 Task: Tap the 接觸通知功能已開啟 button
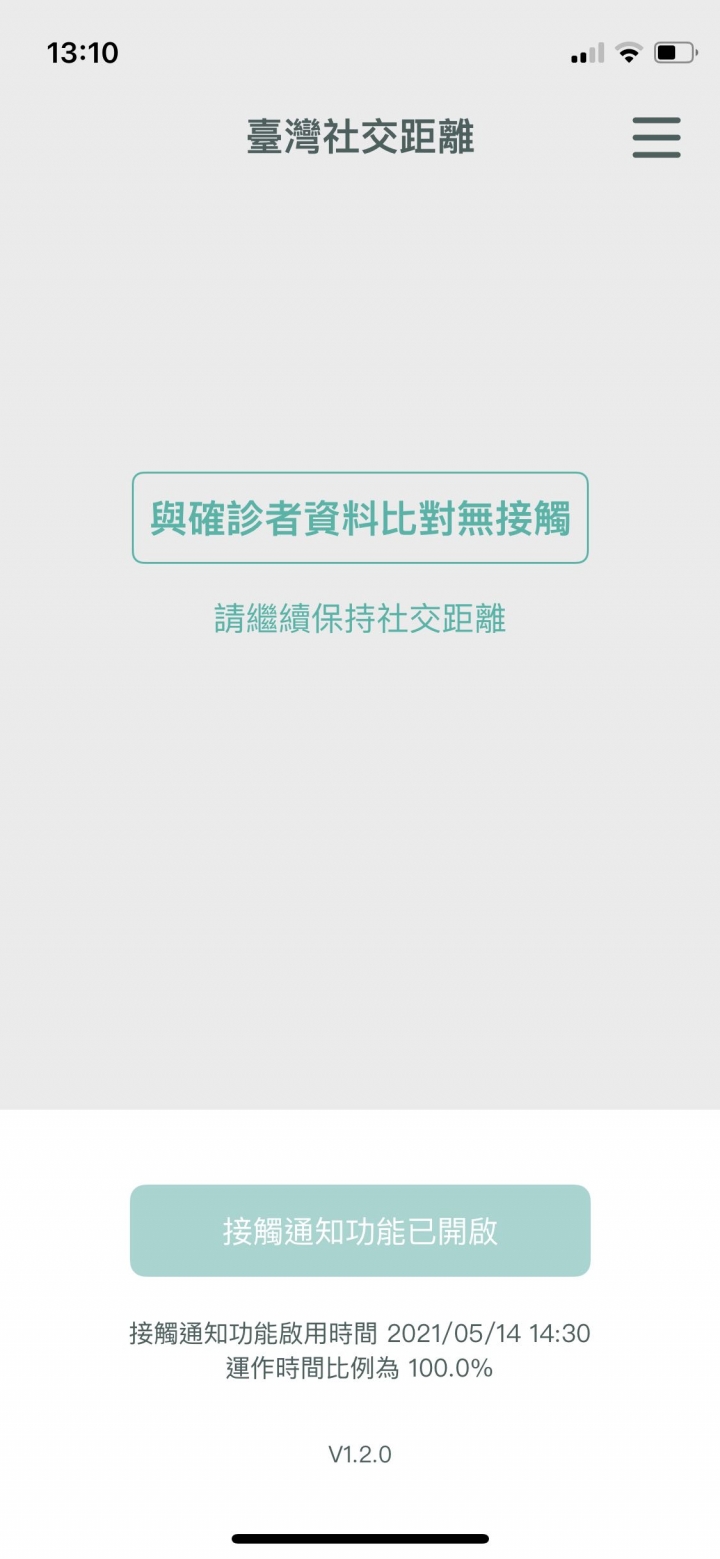360,1230
